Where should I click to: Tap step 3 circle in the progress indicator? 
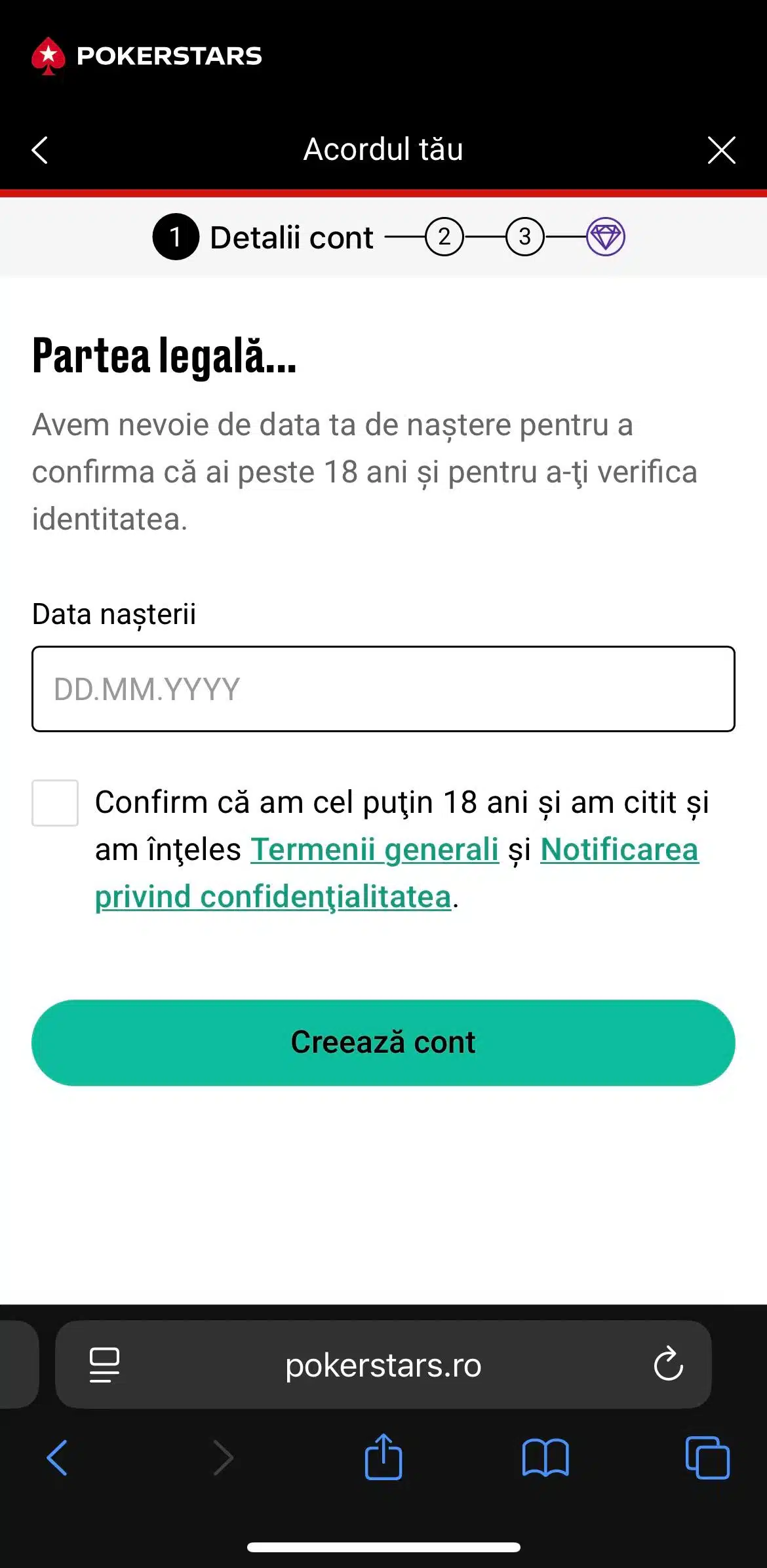point(524,237)
